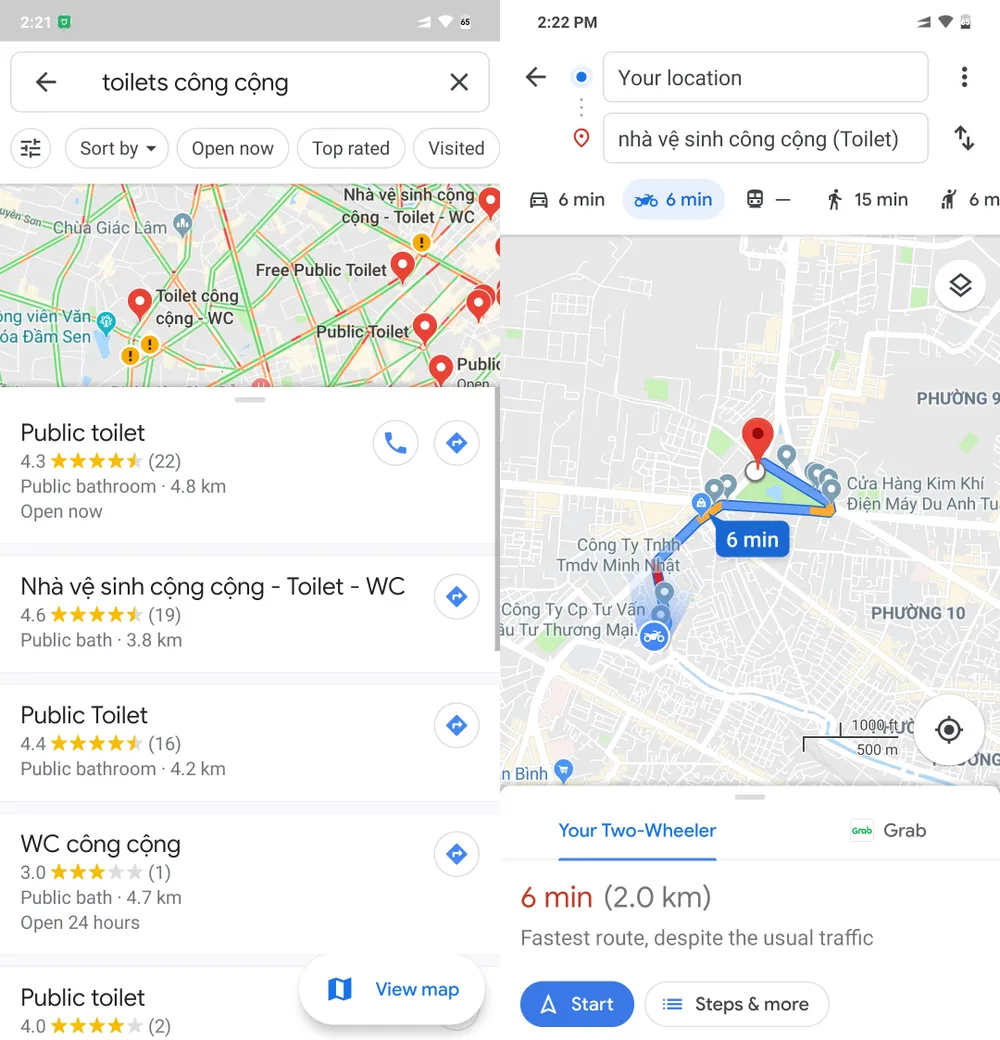Open the search filters icon
The image size is (1000, 1040).
(31, 148)
